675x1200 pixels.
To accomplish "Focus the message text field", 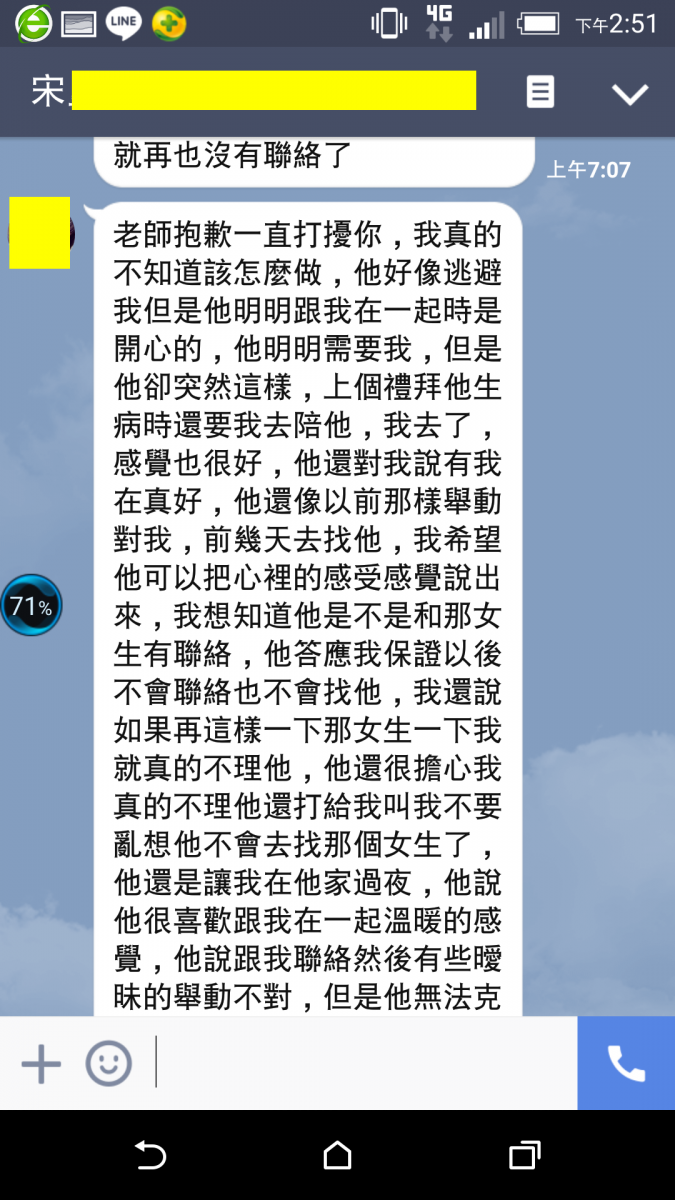I will [x=365, y=1062].
